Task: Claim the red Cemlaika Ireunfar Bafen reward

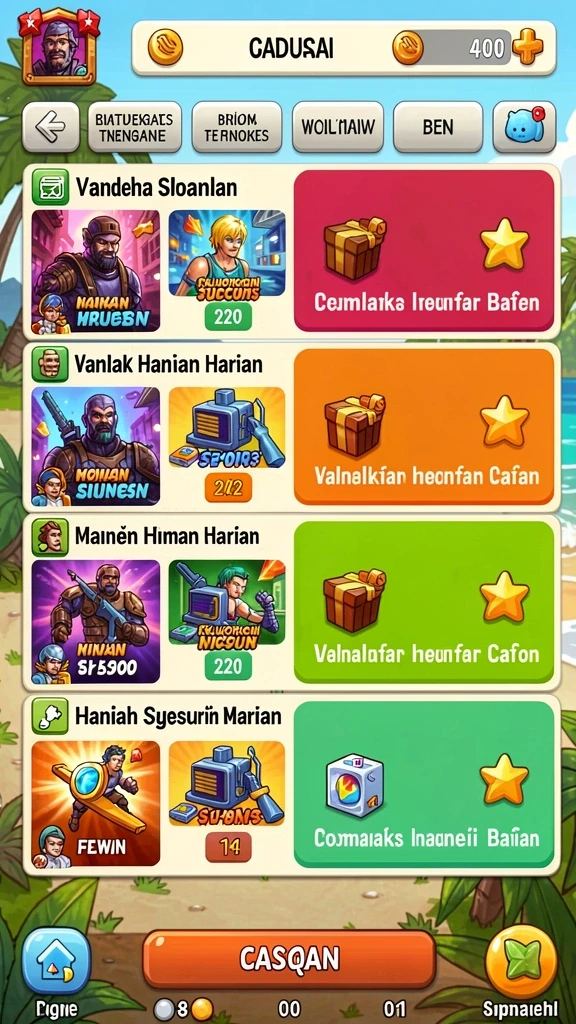Action: (424, 251)
